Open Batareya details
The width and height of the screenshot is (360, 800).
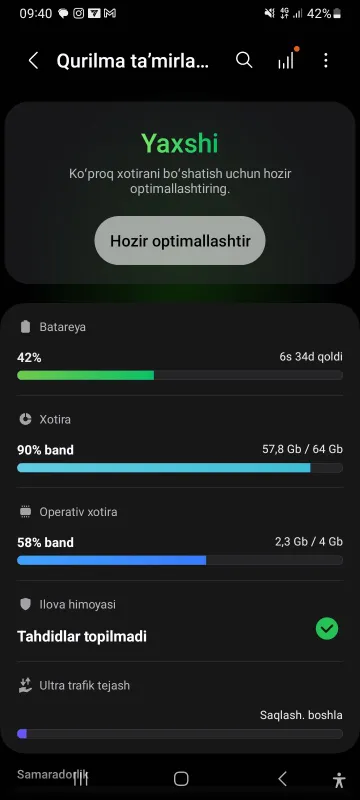[180, 350]
